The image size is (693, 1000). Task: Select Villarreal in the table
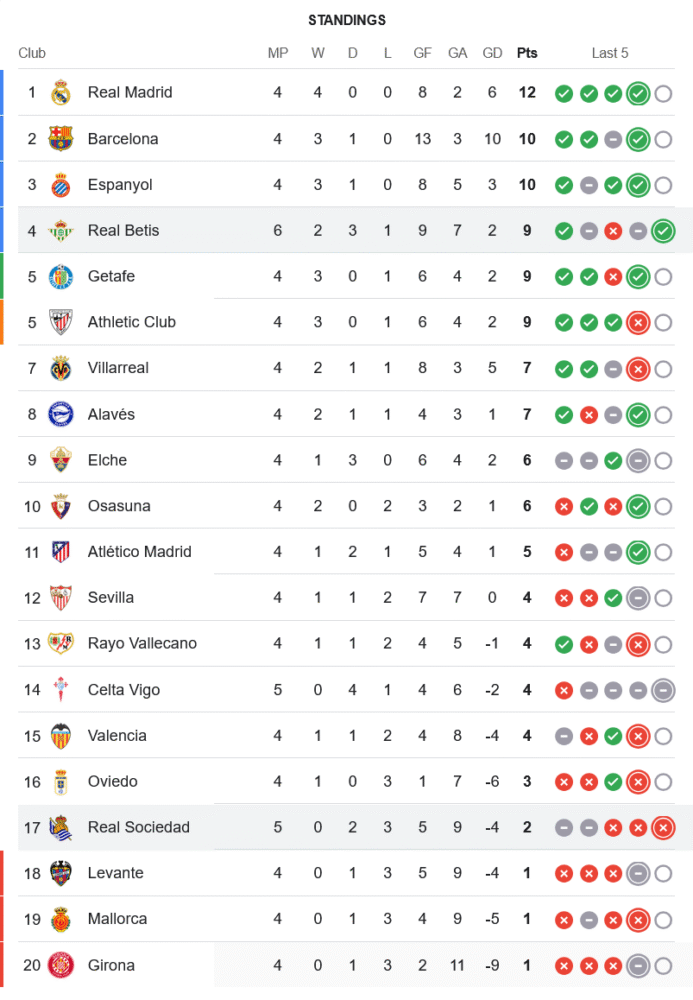118,369
